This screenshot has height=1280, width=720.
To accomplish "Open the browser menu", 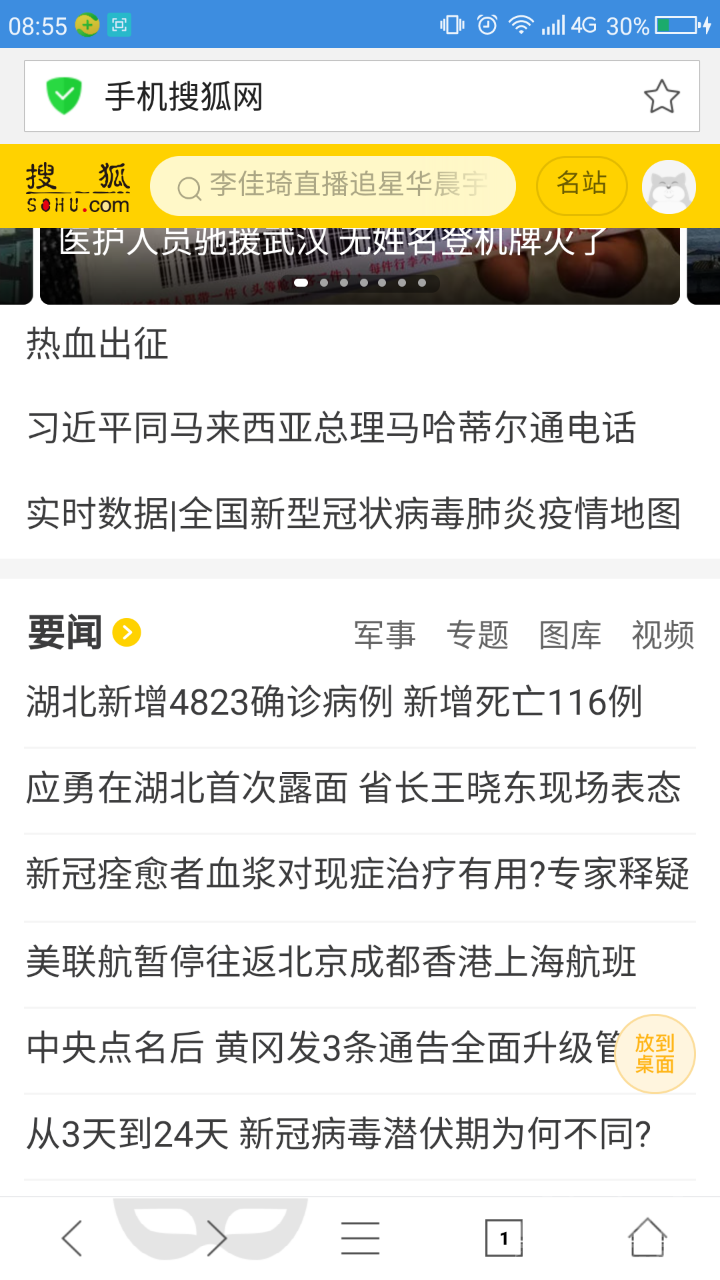I will click(x=360, y=1238).
